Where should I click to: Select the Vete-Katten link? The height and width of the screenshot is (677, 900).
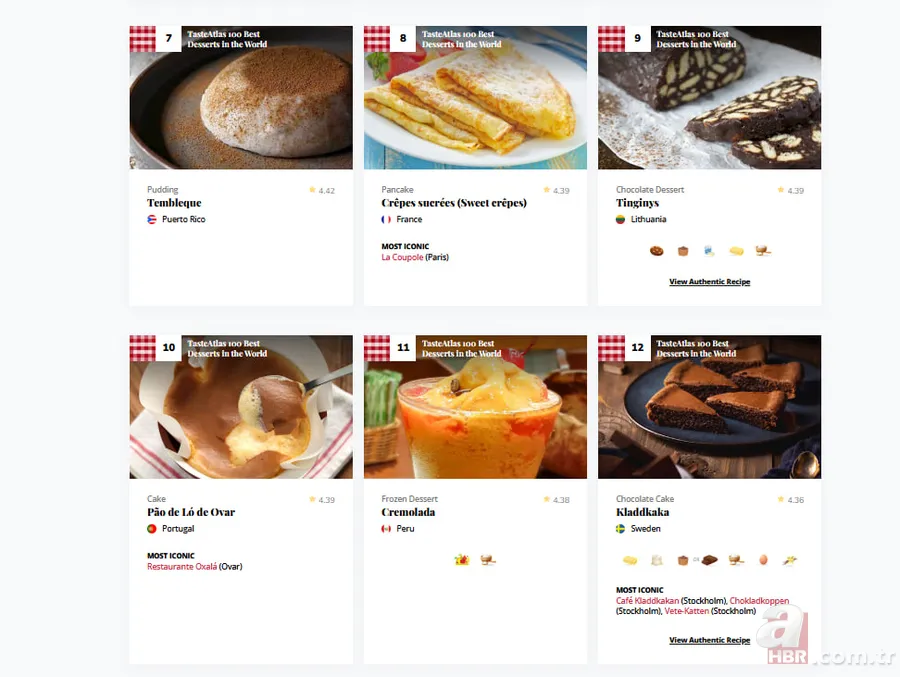pyautogui.click(x=687, y=611)
